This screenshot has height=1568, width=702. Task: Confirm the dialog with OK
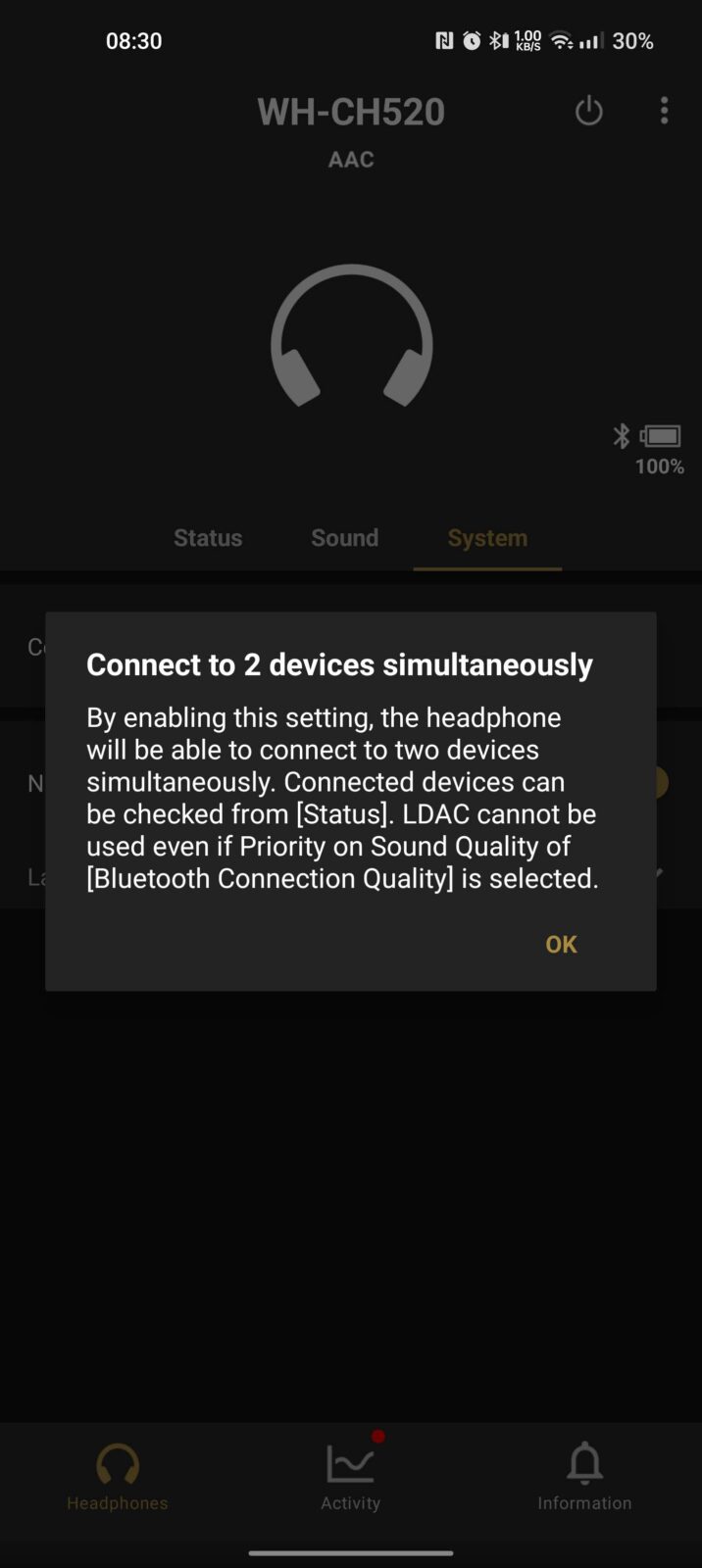[x=561, y=944]
